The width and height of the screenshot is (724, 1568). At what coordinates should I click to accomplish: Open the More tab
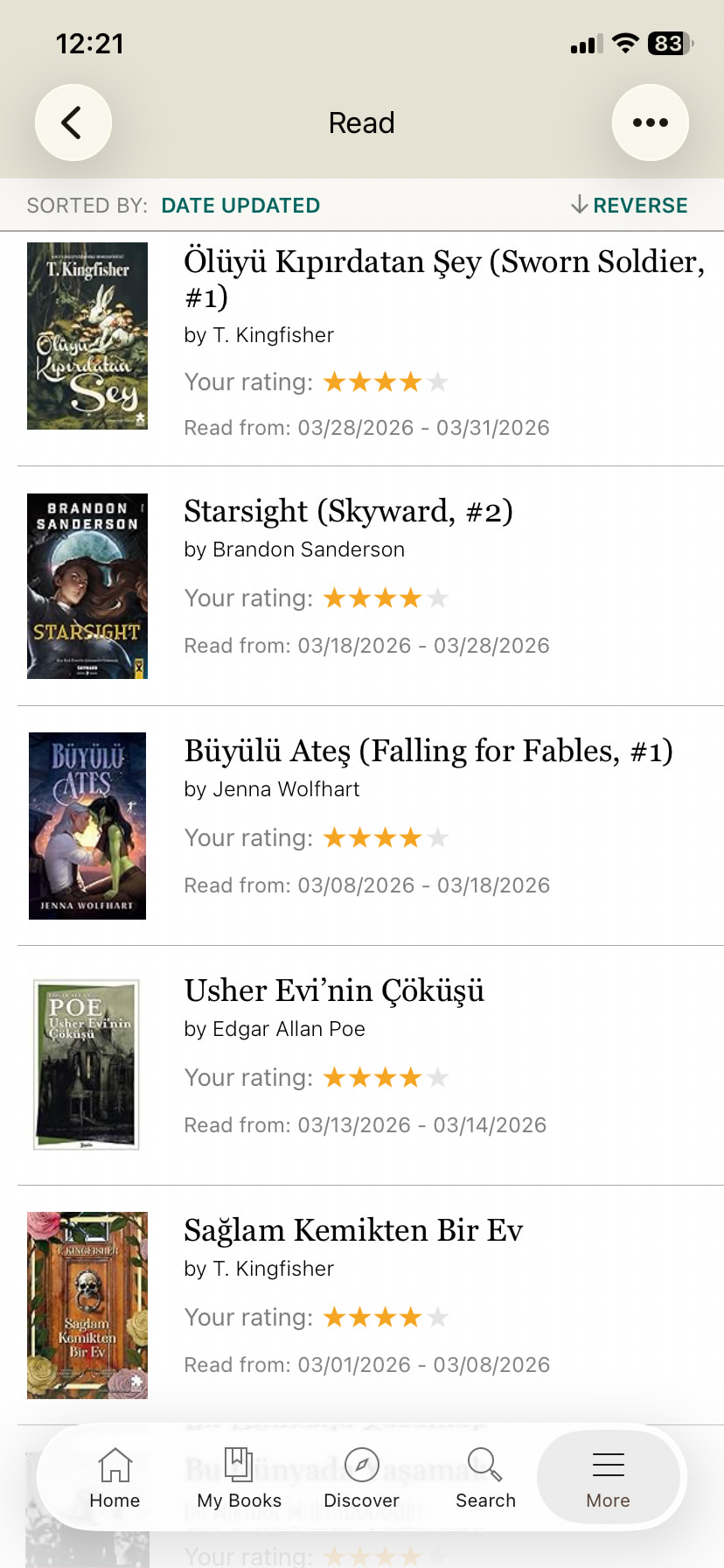click(x=608, y=1478)
